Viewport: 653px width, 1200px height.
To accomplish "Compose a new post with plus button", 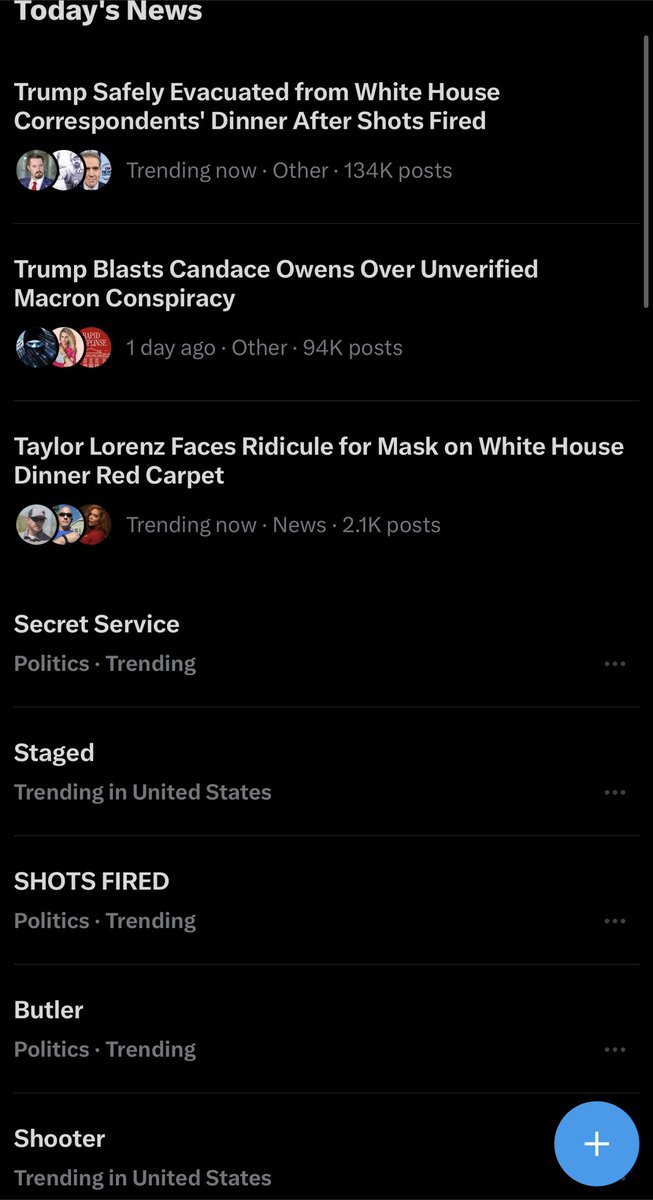I will [596, 1144].
